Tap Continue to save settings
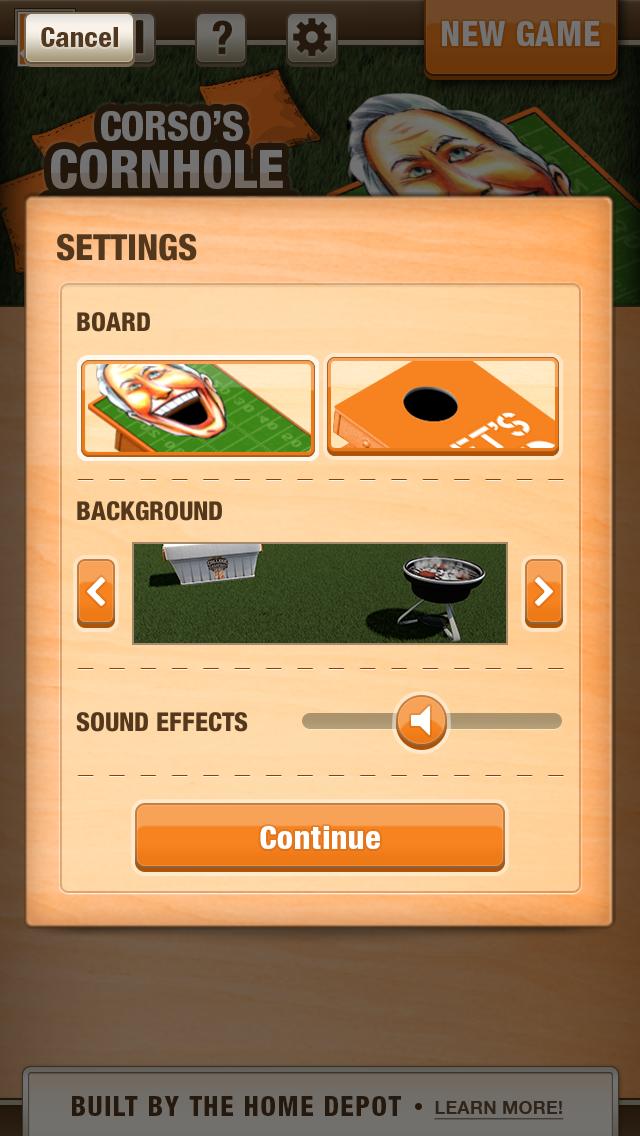 click(x=320, y=837)
